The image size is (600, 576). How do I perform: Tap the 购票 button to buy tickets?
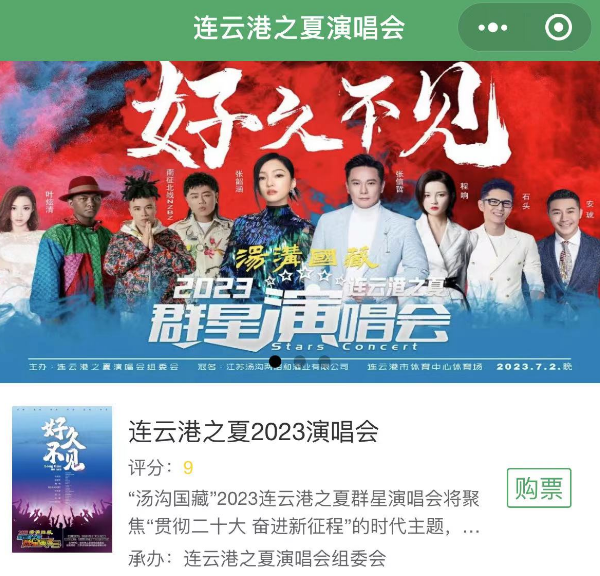click(539, 488)
